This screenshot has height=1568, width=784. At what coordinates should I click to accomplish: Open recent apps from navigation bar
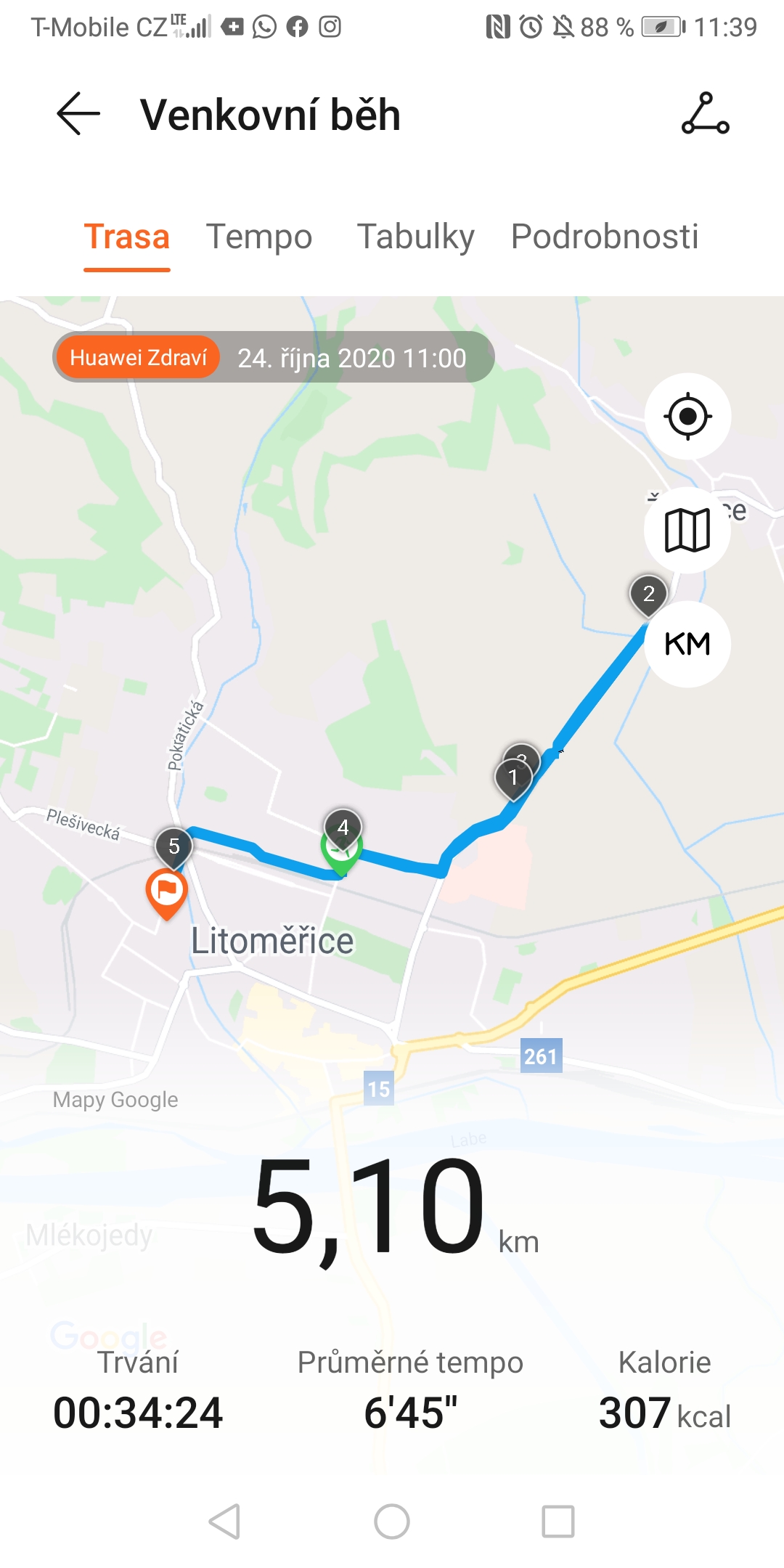(x=558, y=1521)
